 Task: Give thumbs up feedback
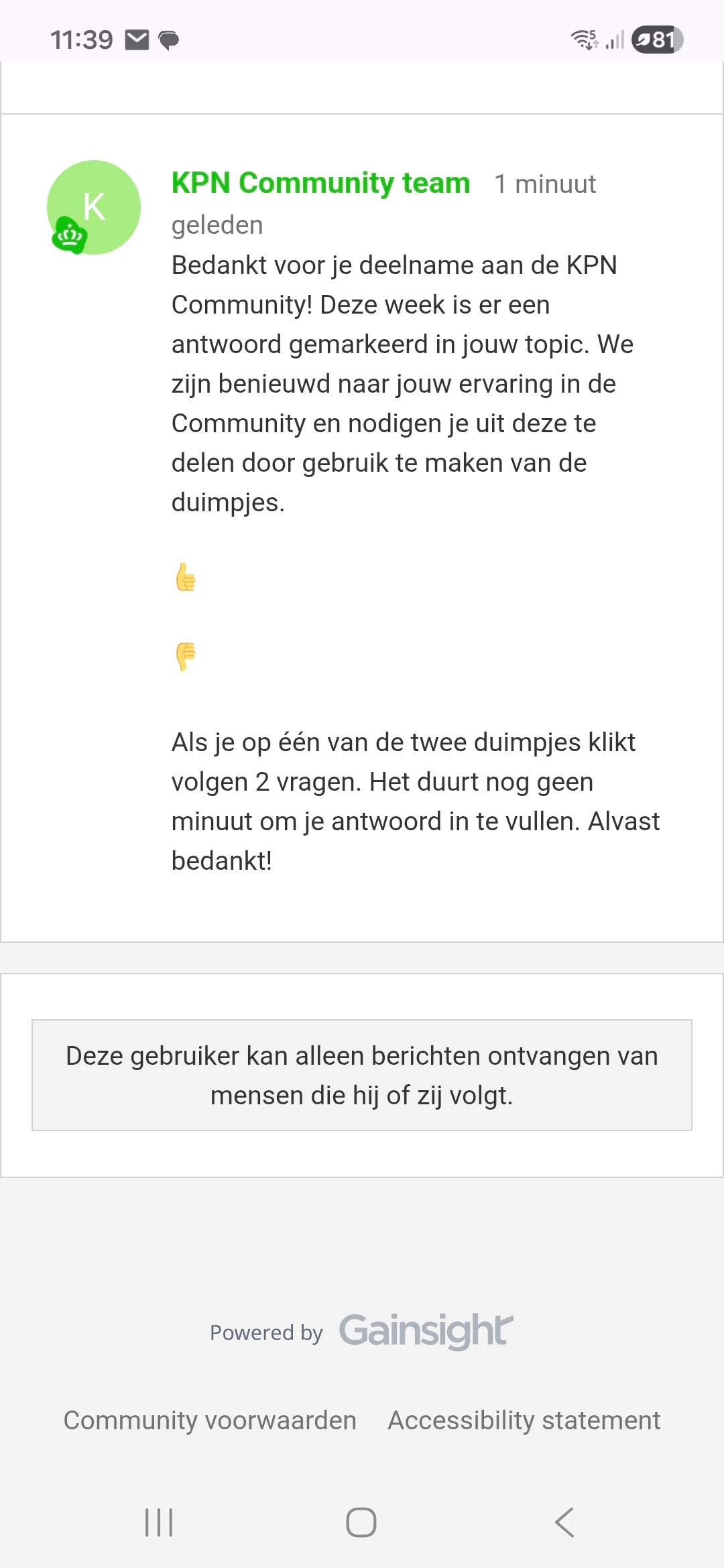(186, 578)
